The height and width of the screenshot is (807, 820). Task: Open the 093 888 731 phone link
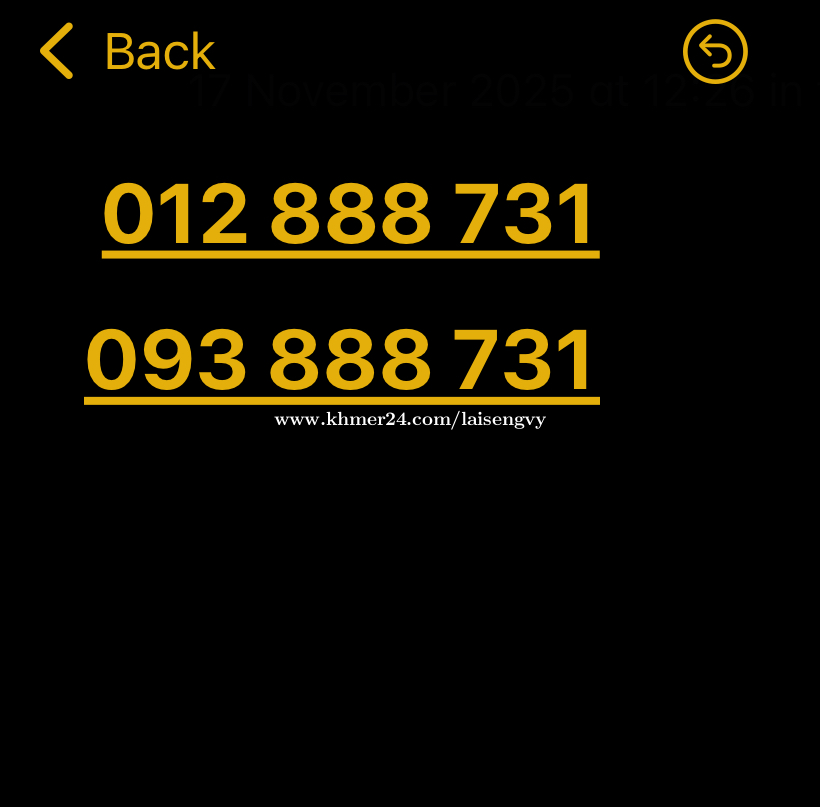341,361
